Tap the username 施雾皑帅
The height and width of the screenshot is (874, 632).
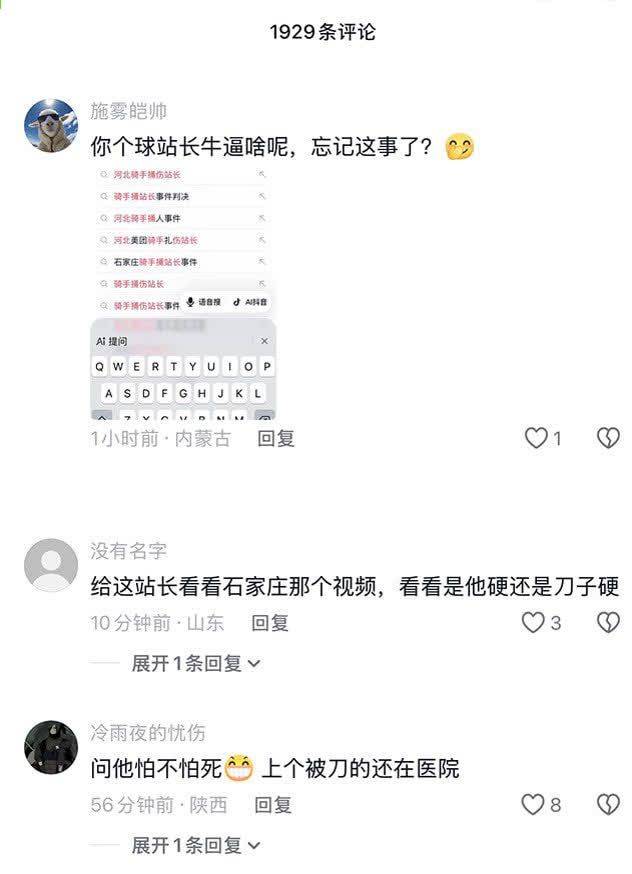click(128, 111)
